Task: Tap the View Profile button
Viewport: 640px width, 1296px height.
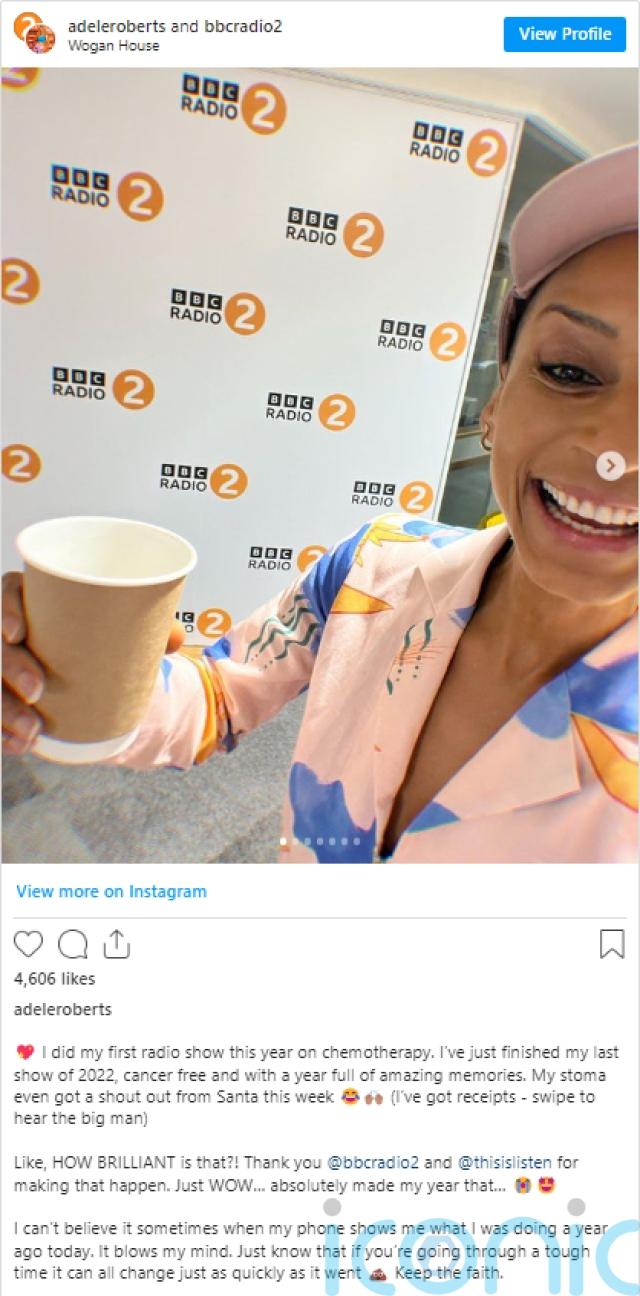Action: point(565,34)
